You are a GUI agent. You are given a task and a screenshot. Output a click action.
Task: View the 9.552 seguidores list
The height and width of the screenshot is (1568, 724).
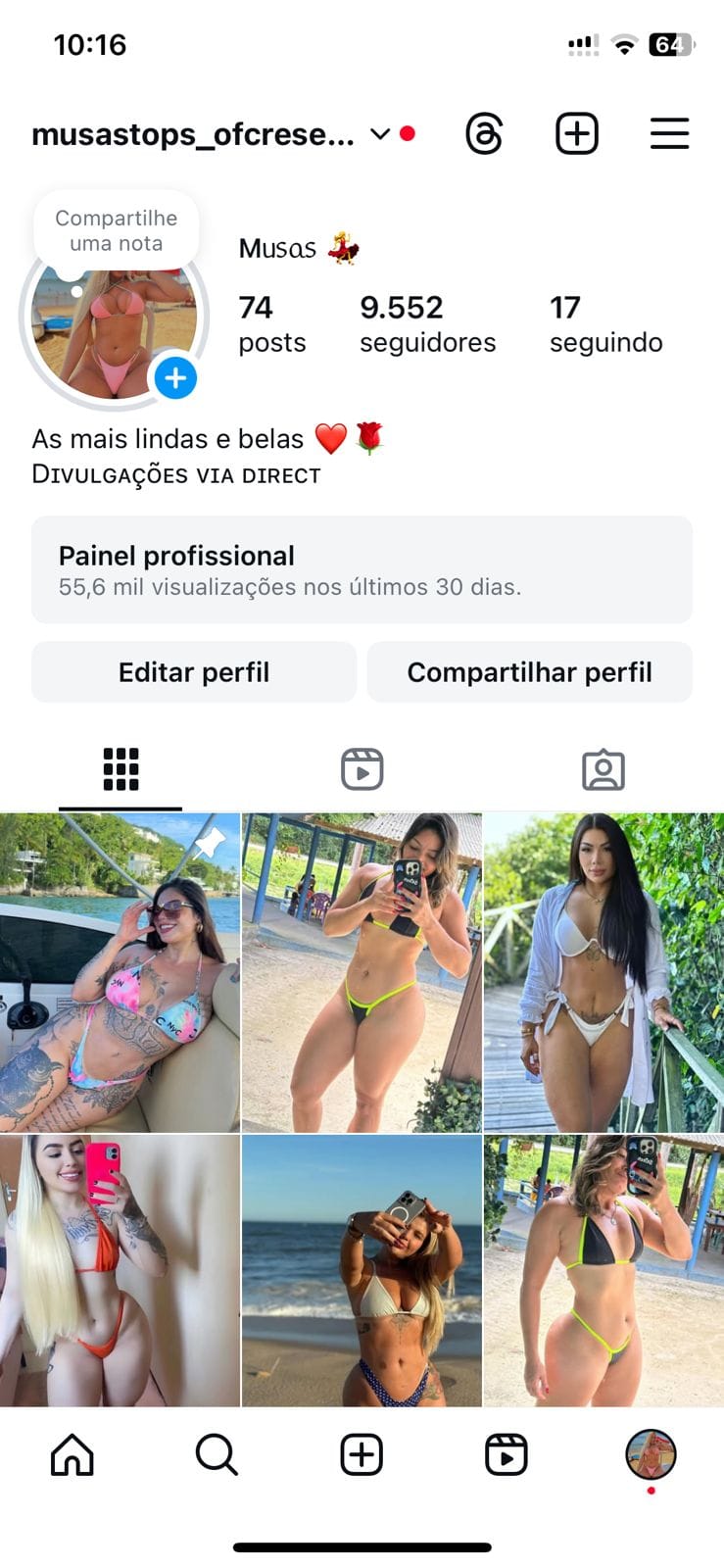point(427,323)
